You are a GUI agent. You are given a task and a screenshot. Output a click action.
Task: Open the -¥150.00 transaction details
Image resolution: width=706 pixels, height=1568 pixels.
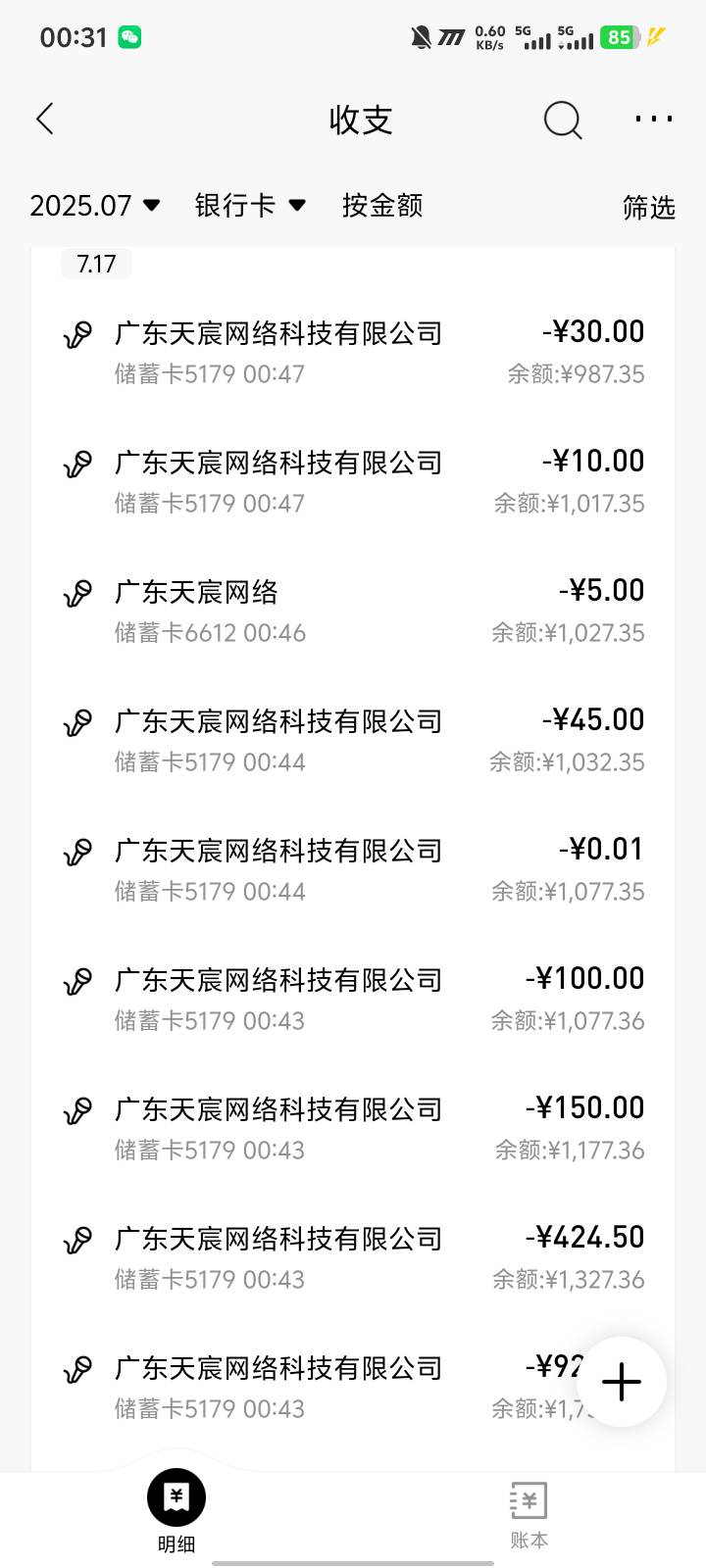point(353,1129)
